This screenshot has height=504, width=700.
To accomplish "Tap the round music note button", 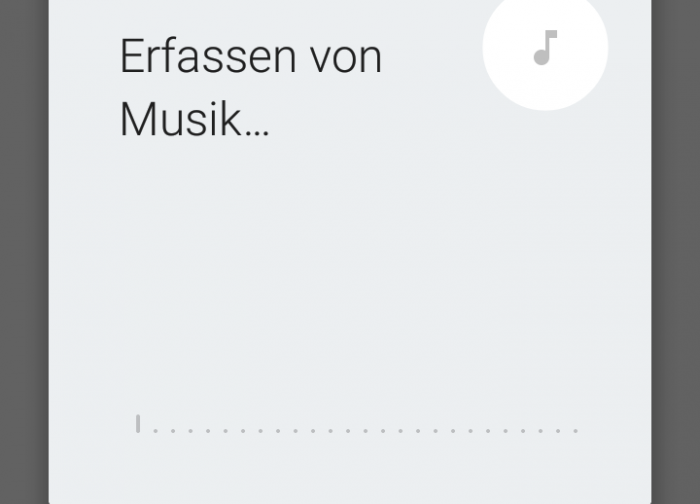I will (545, 48).
